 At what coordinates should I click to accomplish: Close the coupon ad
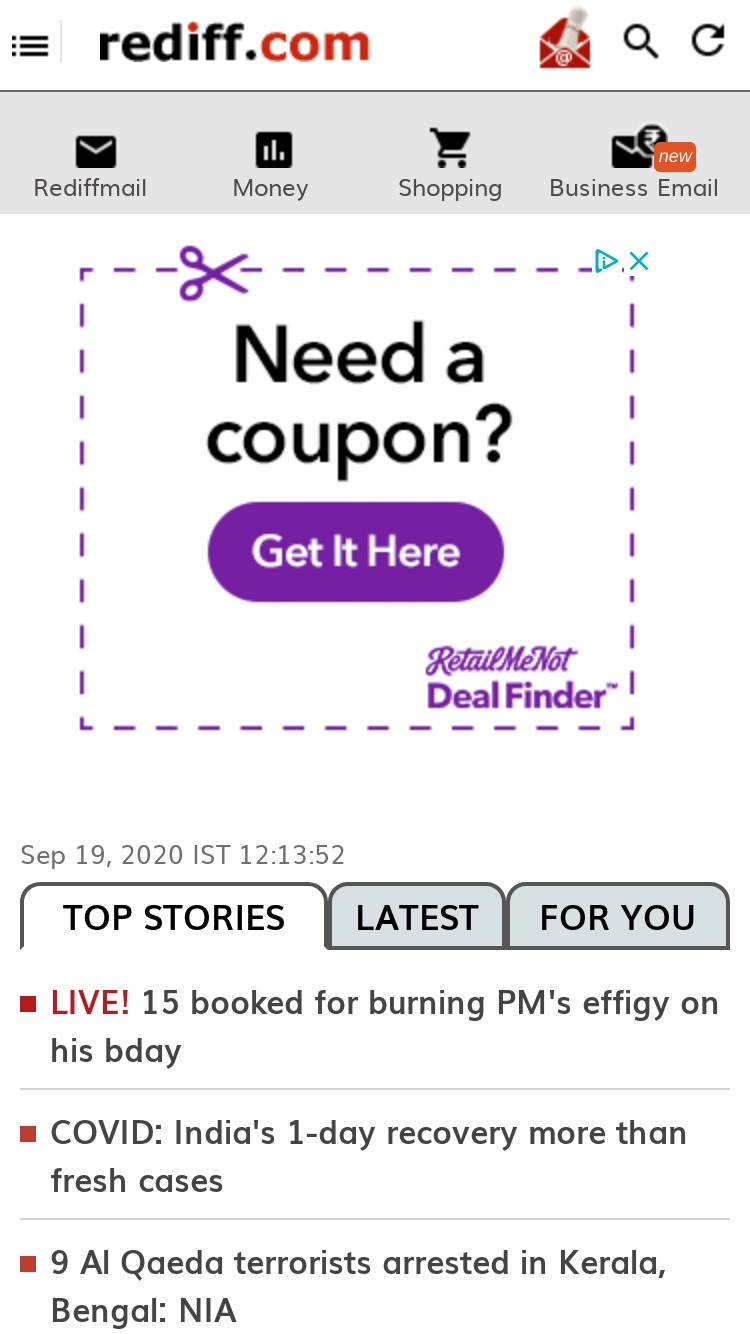point(639,261)
